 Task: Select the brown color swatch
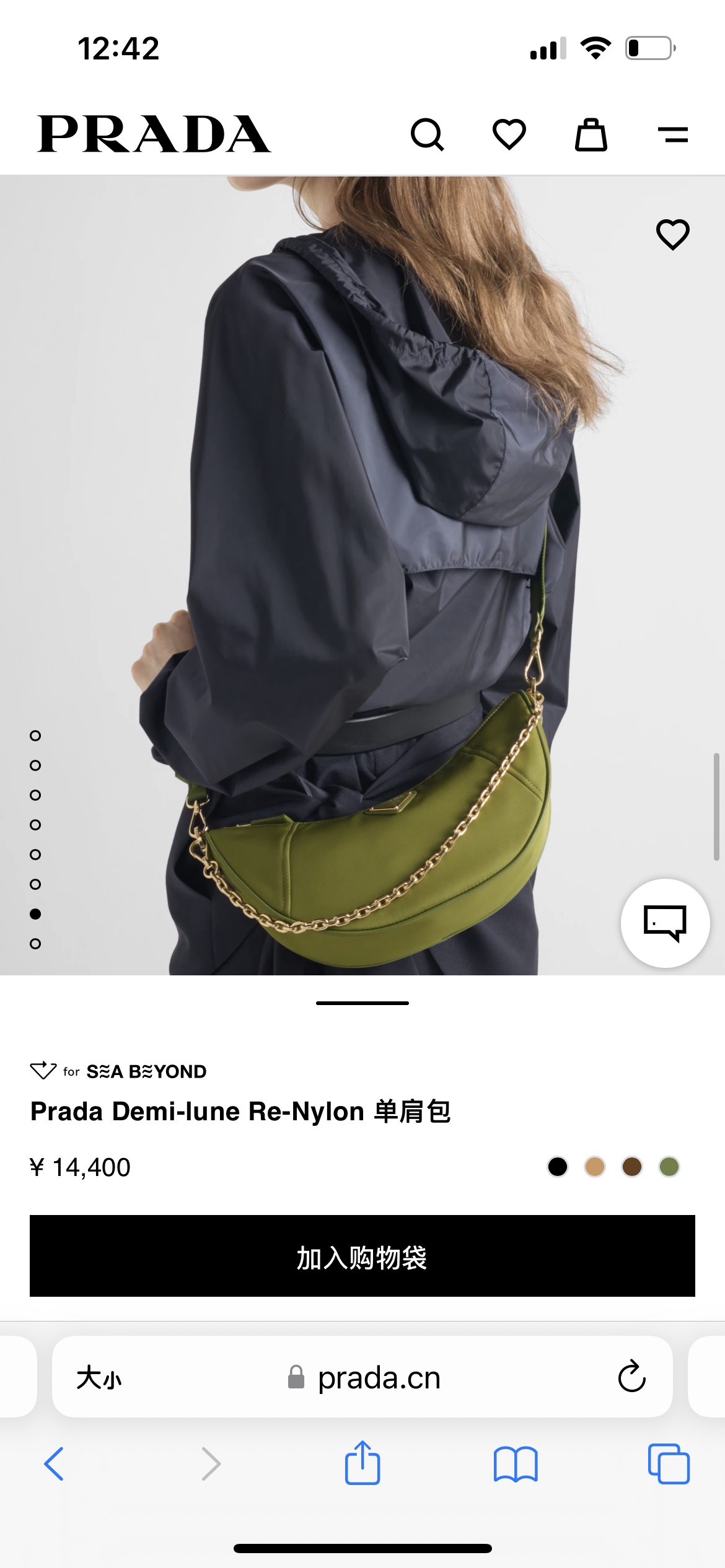(632, 1167)
